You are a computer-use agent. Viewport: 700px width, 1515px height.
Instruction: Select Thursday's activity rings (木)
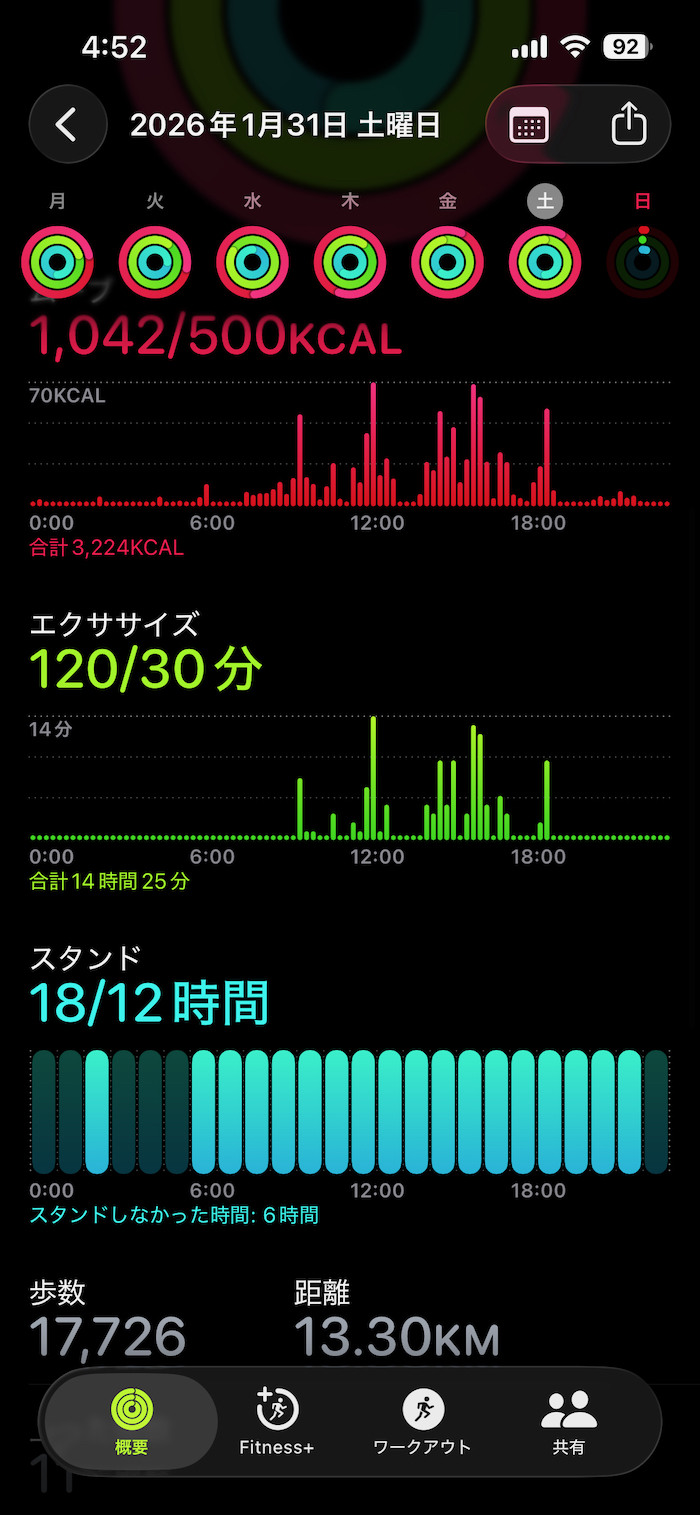(x=350, y=262)
